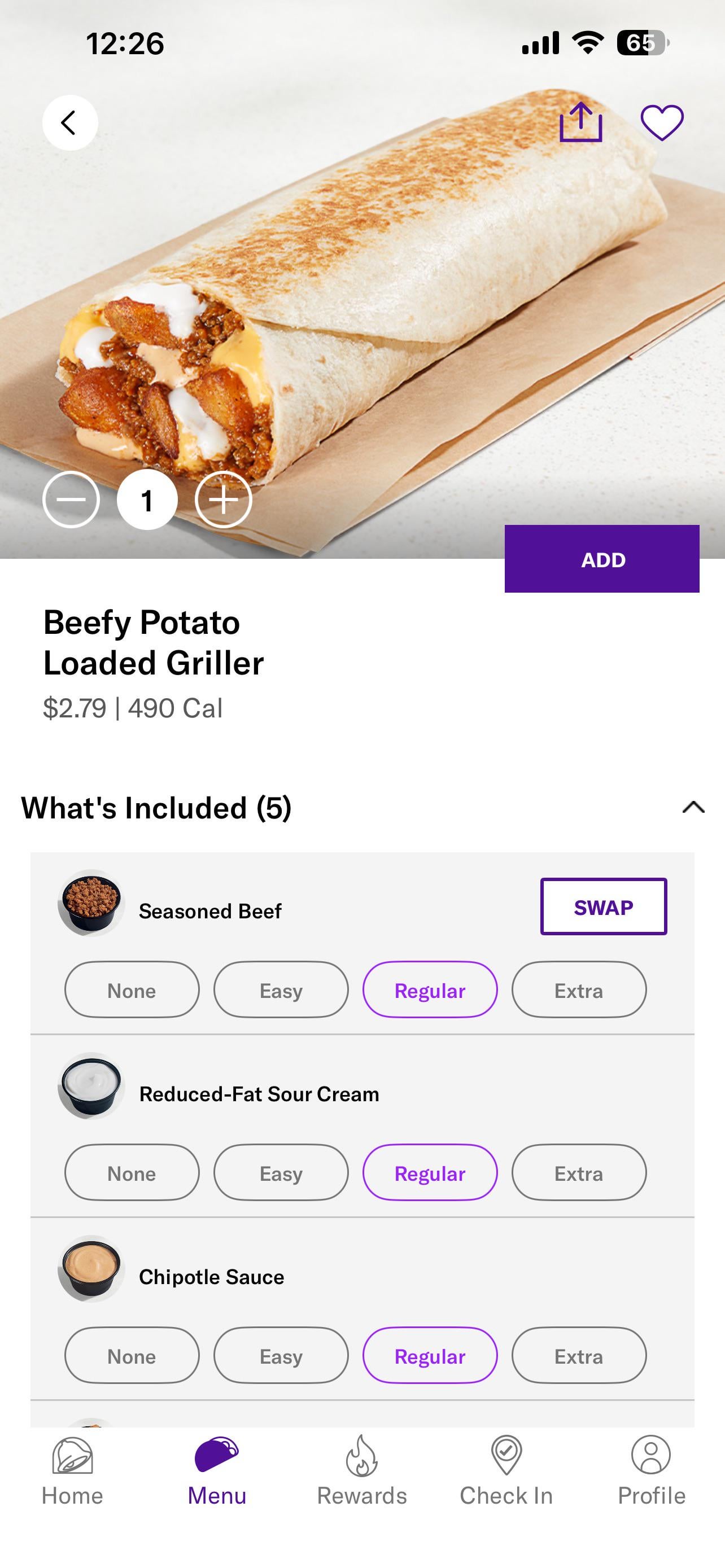Swap the Seasoned Beef for another protein
The height and width of the screenshot is (1568, 725).
pos(603,906)
